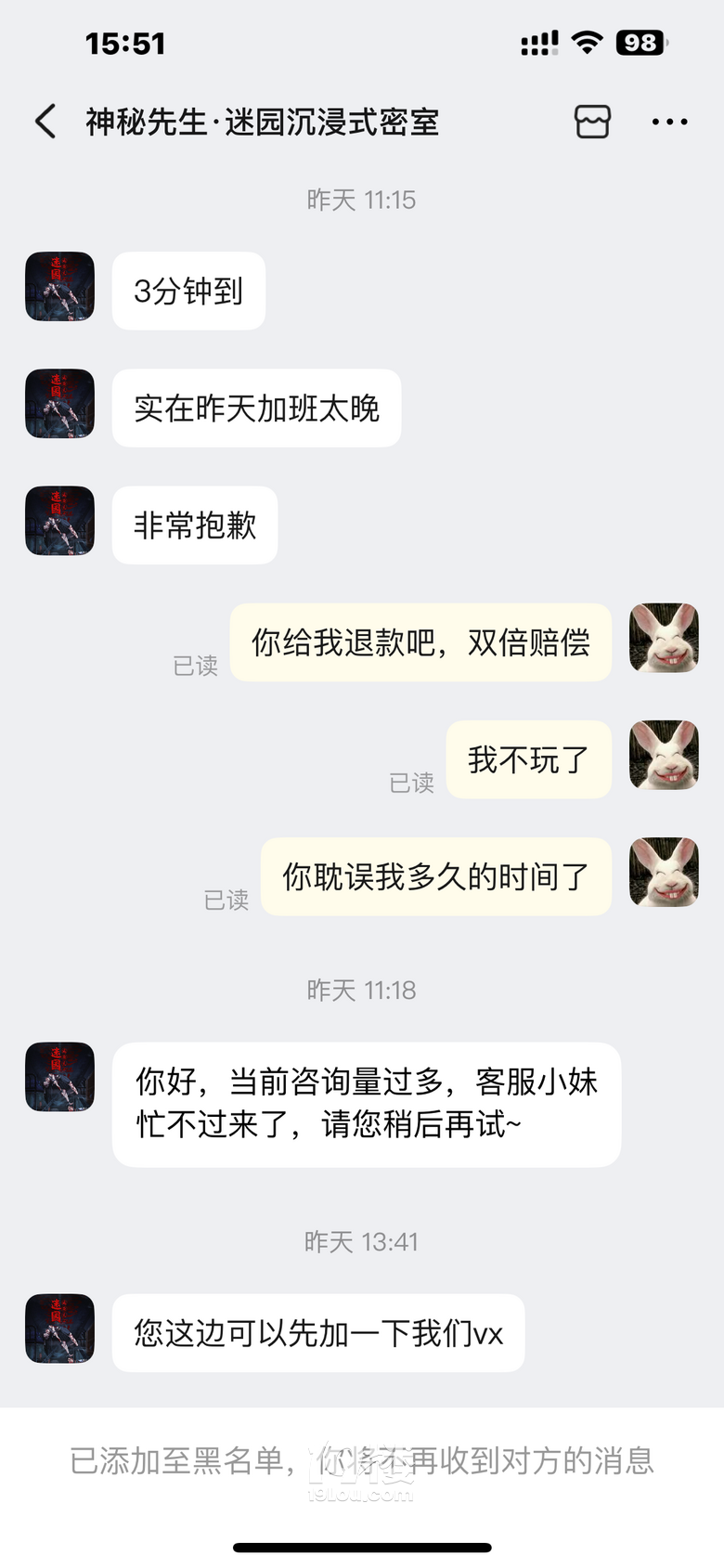The width and height of the screenshot is (724, 1568).
Task: Open the three-dot overflow menu
Action: [x=669, y=122]
